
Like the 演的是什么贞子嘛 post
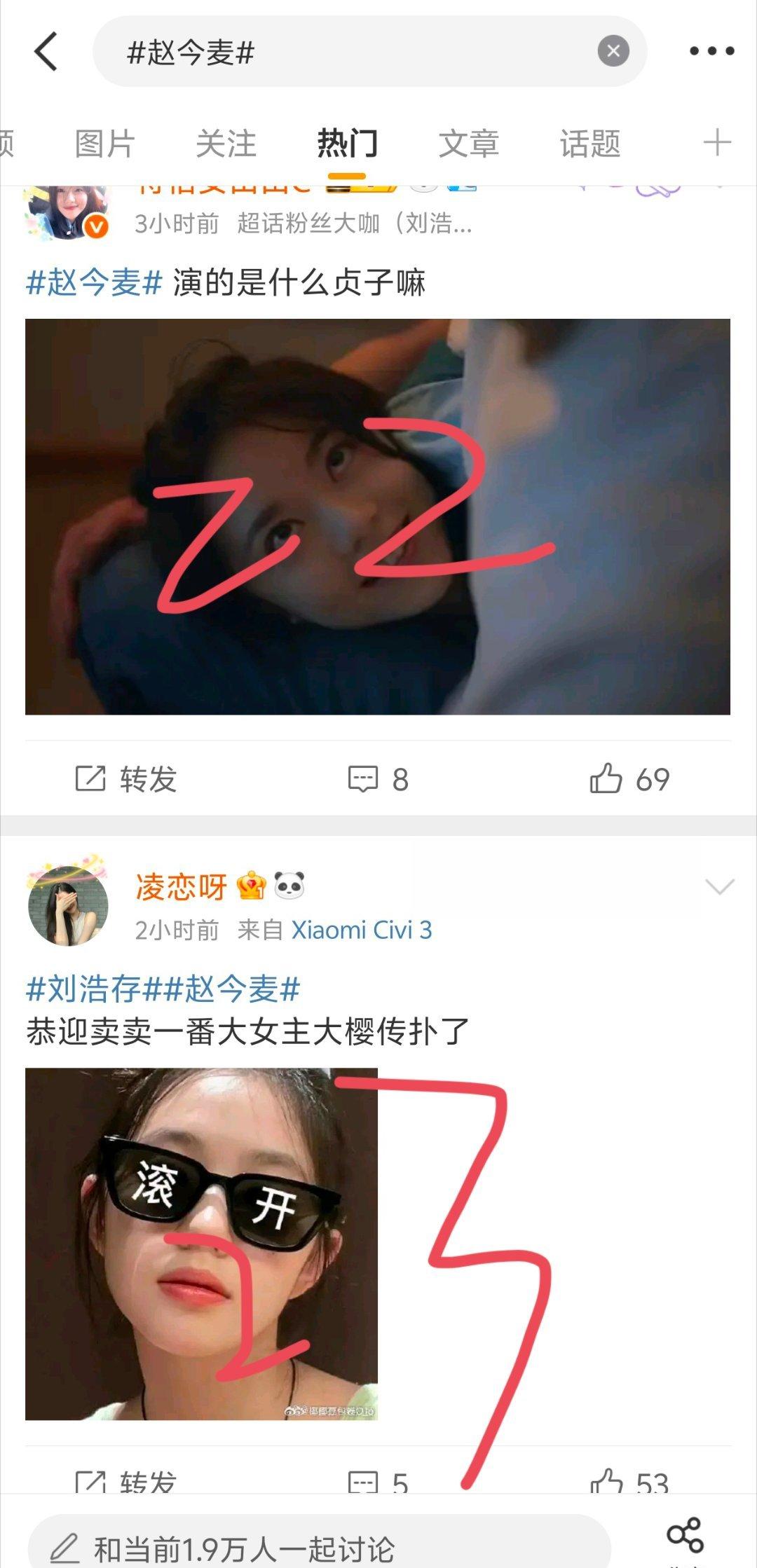point(629,779)
